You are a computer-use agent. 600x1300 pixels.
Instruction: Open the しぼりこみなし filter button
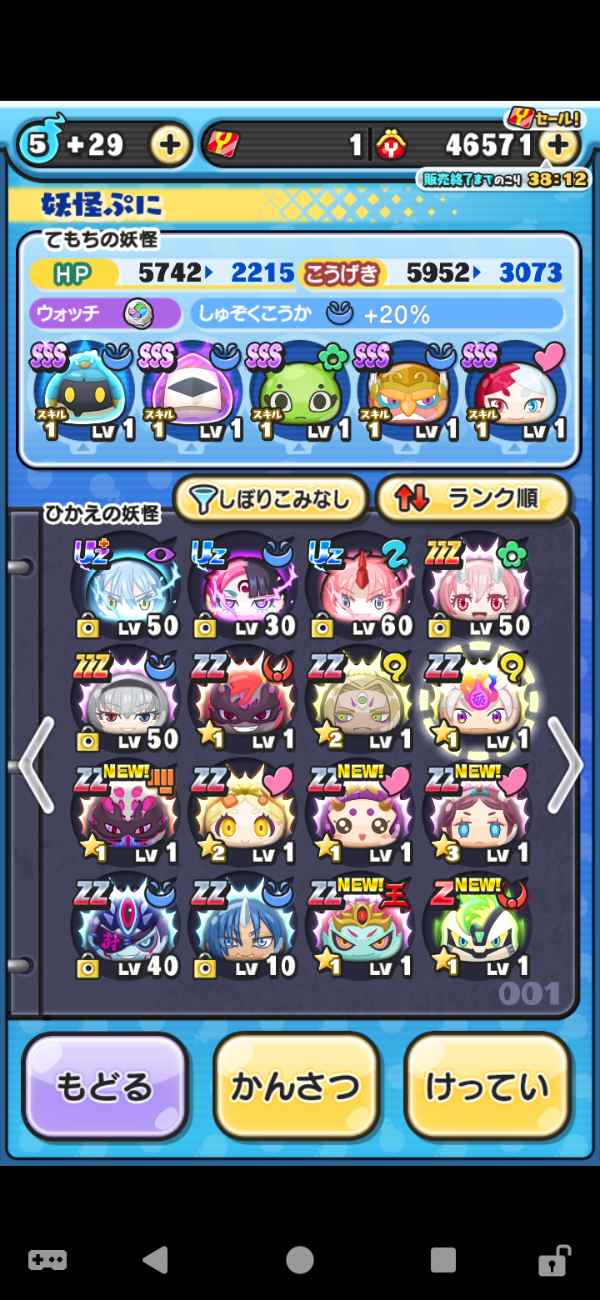click(270, 499)
